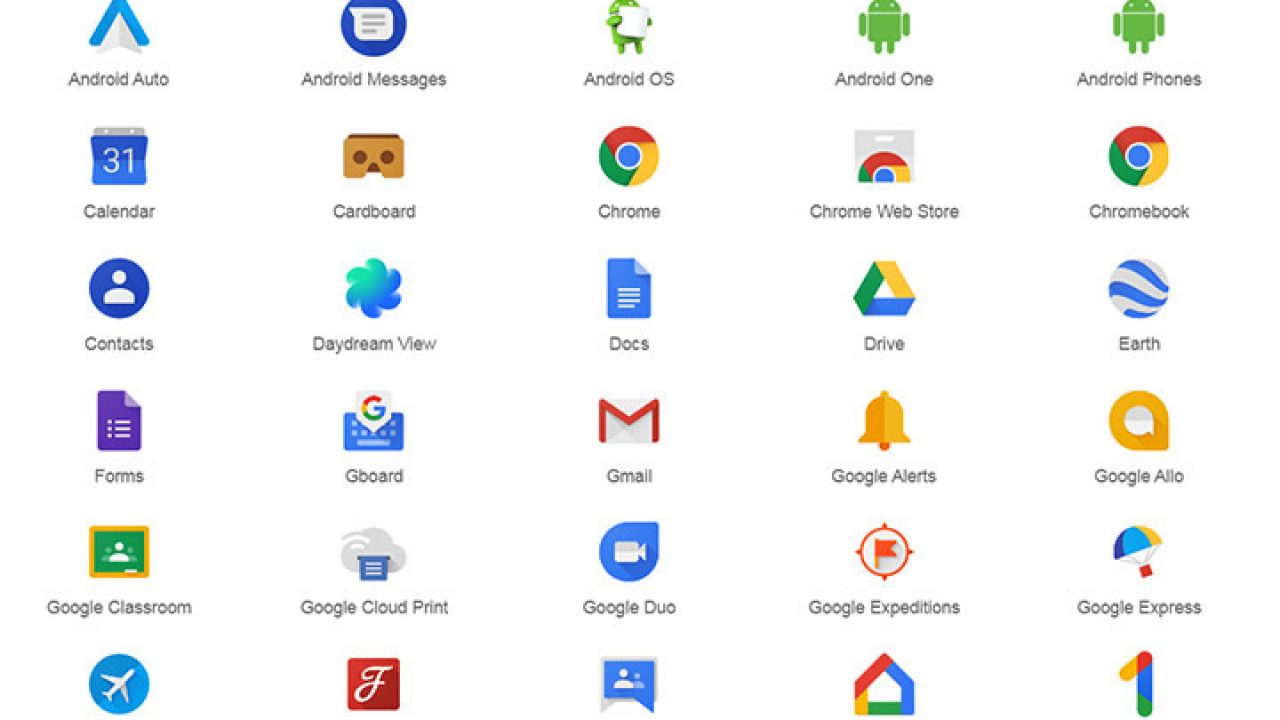The height and width of the screenshot is (720, 1280).
Task: Select Forms
Action: pyautogui.click(x=118, y=421)
